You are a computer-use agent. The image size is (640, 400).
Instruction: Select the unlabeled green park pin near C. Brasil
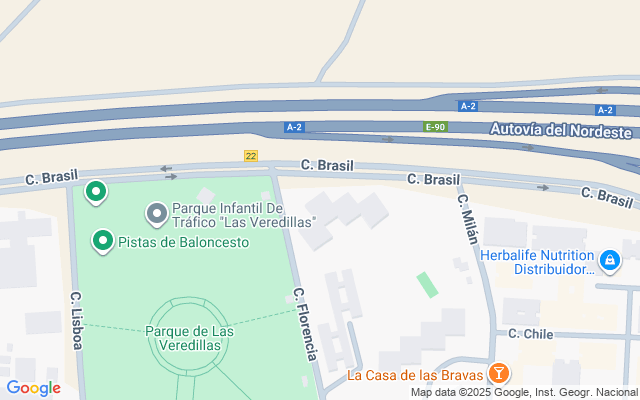click(96, 190)
